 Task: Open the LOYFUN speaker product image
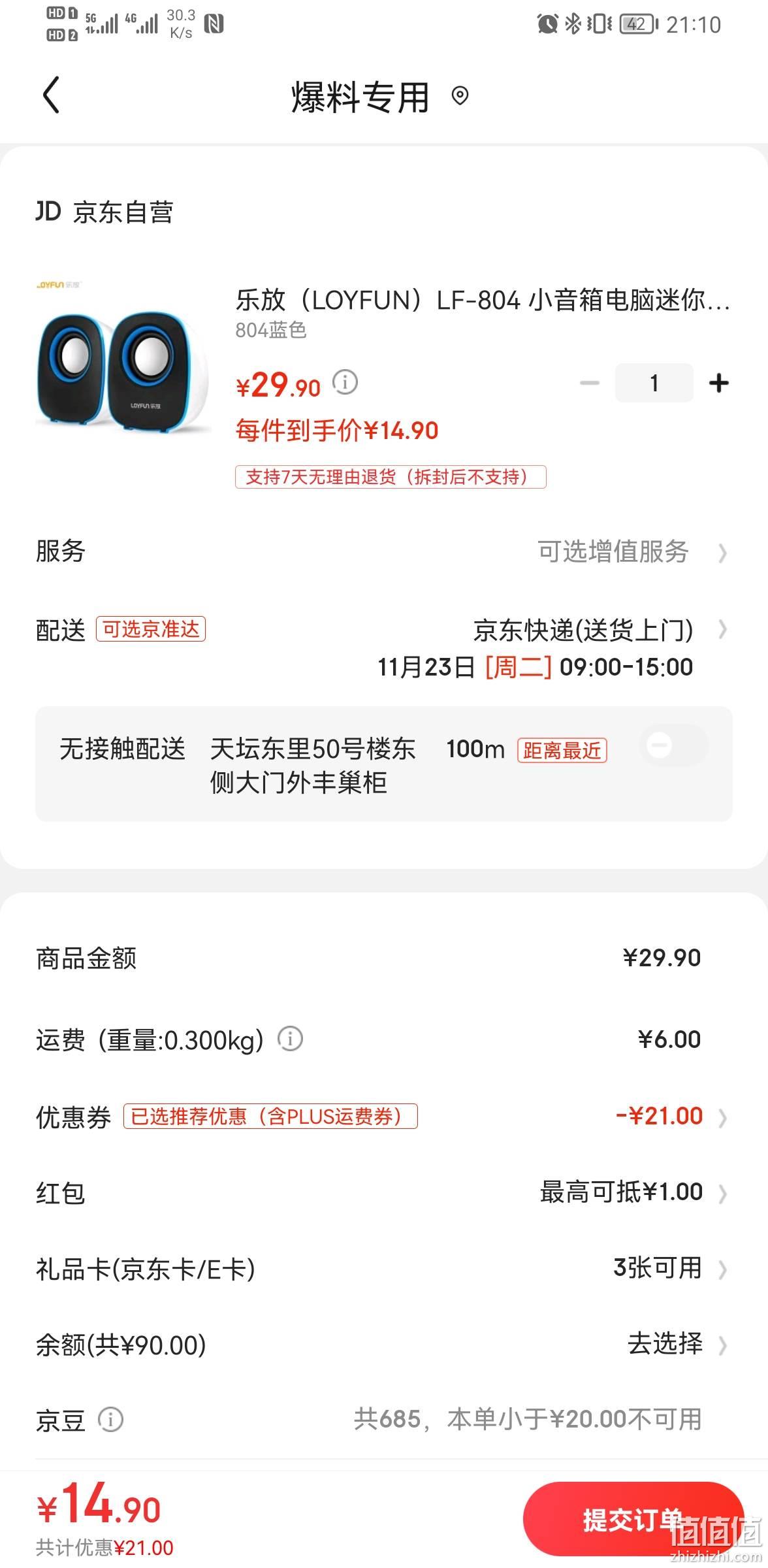pyautogui.click(x=123, y=358)
